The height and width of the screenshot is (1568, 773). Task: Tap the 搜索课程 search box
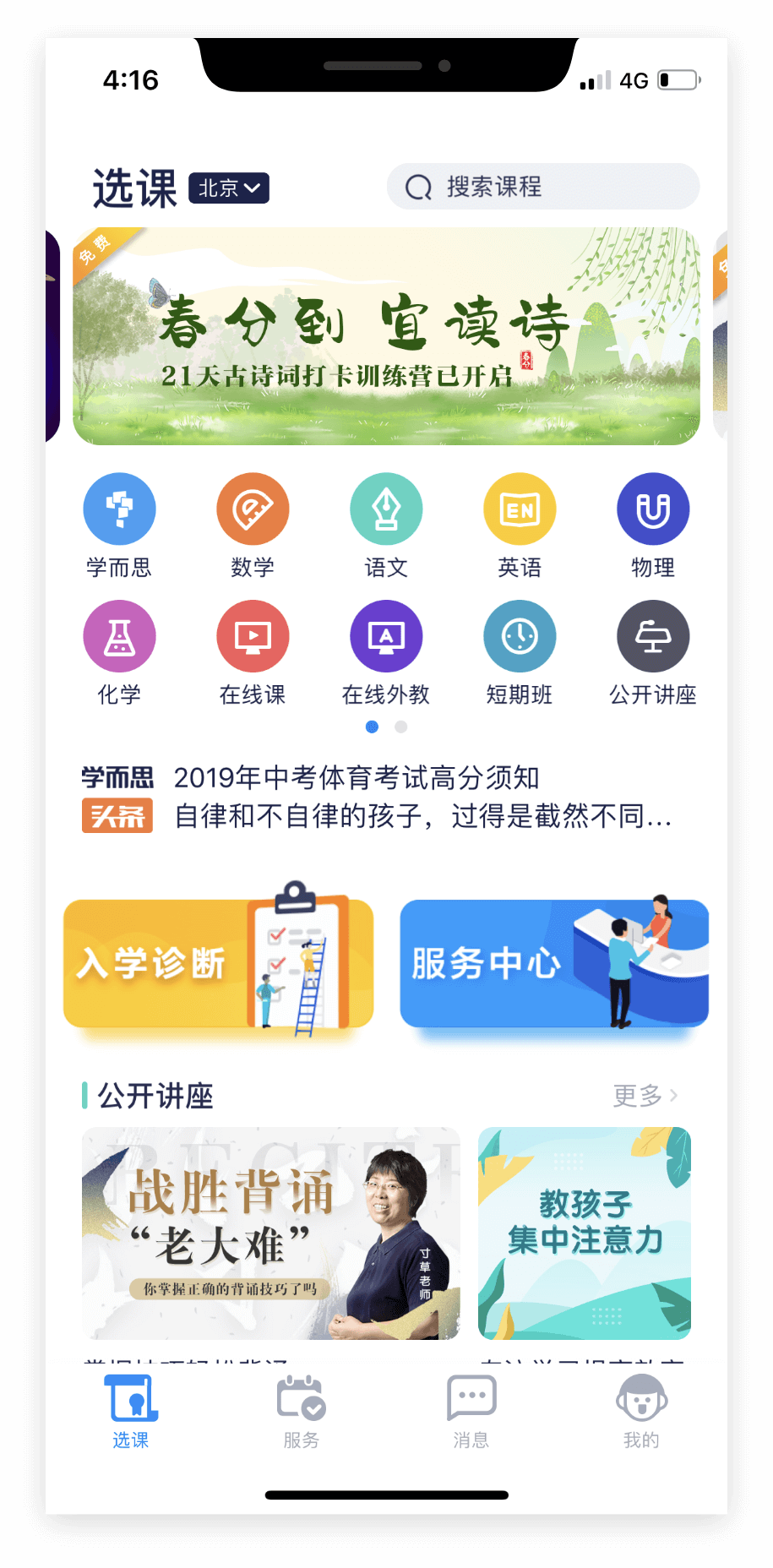pos(542,187)
